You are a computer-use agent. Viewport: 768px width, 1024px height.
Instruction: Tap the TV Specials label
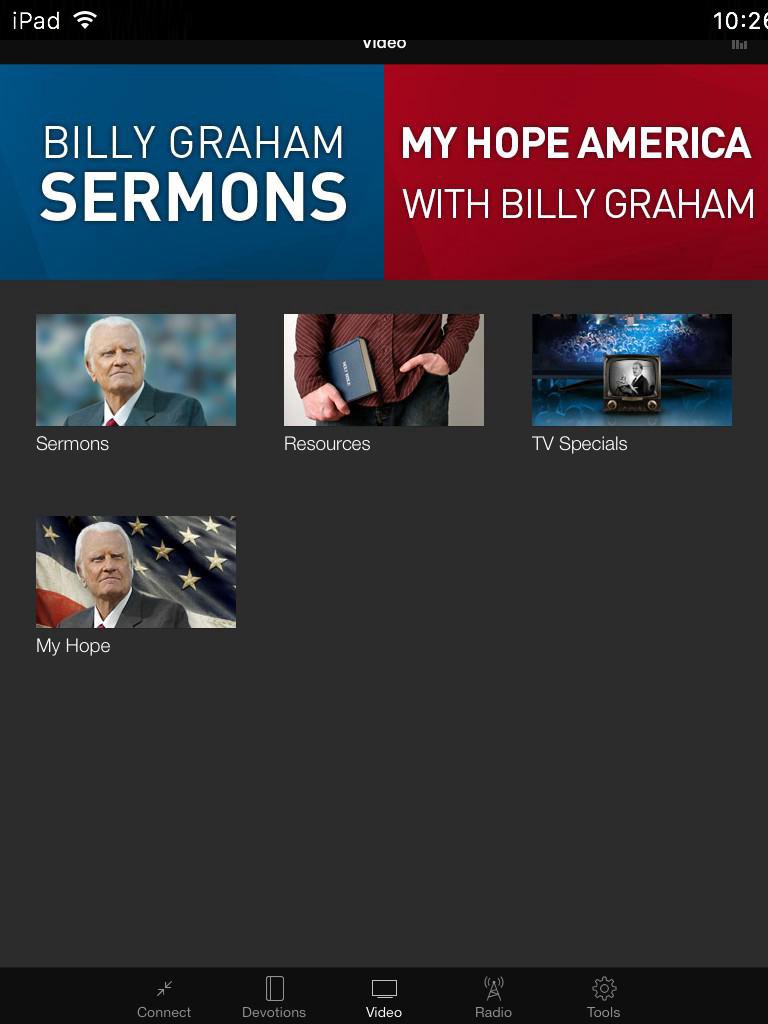[579, 443]
